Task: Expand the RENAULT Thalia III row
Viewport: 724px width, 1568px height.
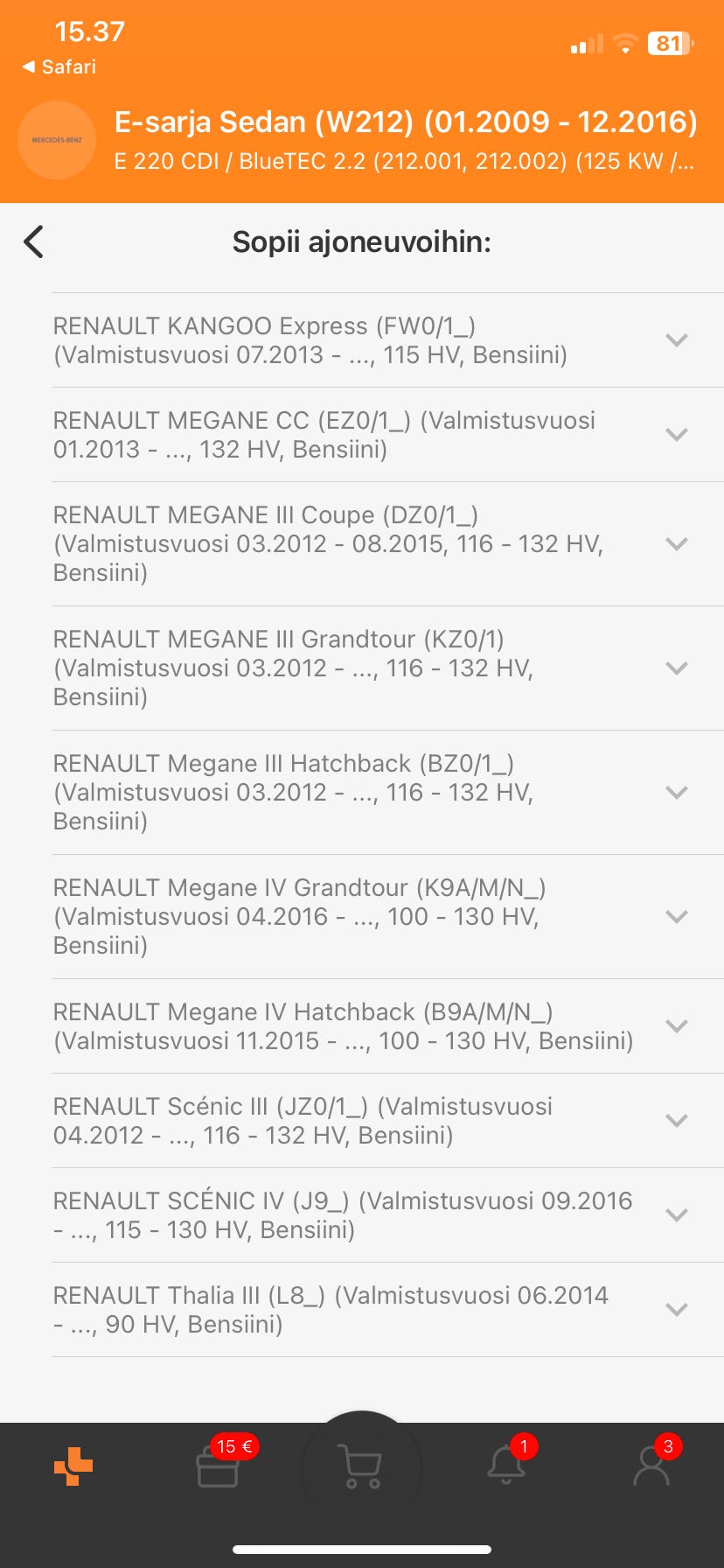Action: pyautogui.click(x=676, y=1309)
